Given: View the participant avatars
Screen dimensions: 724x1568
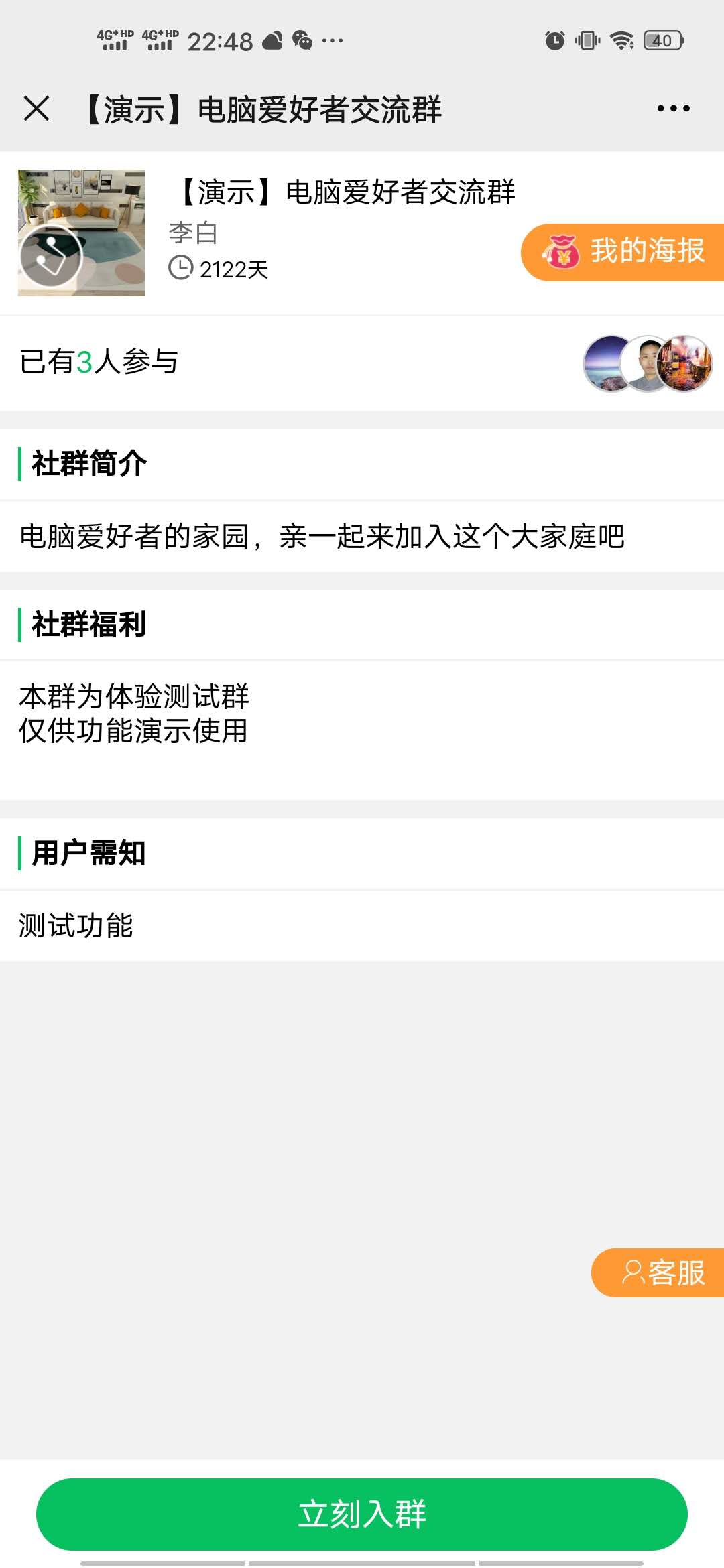Looking at the screenshot, I should [647, 363].
